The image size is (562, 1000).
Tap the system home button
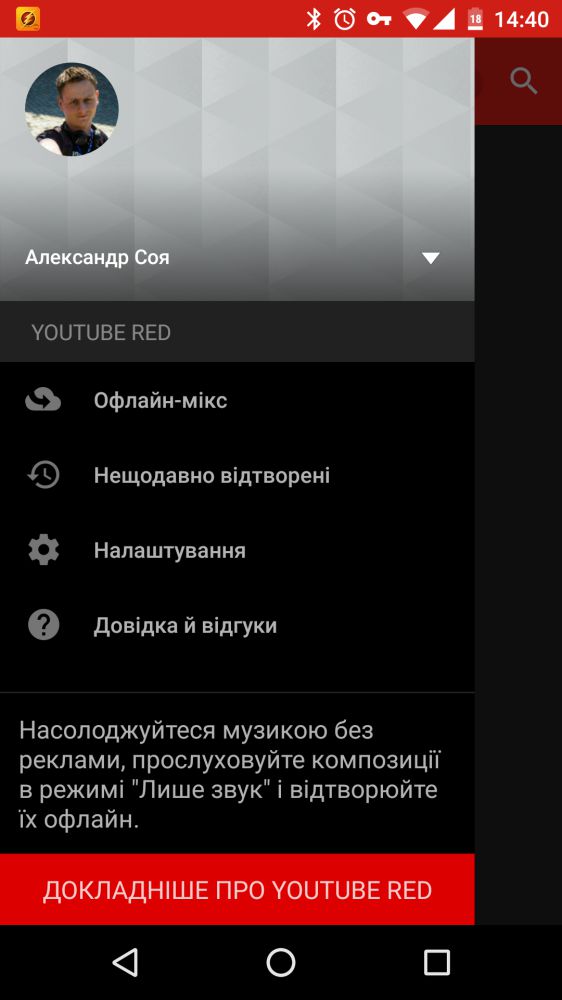(281, 962)
